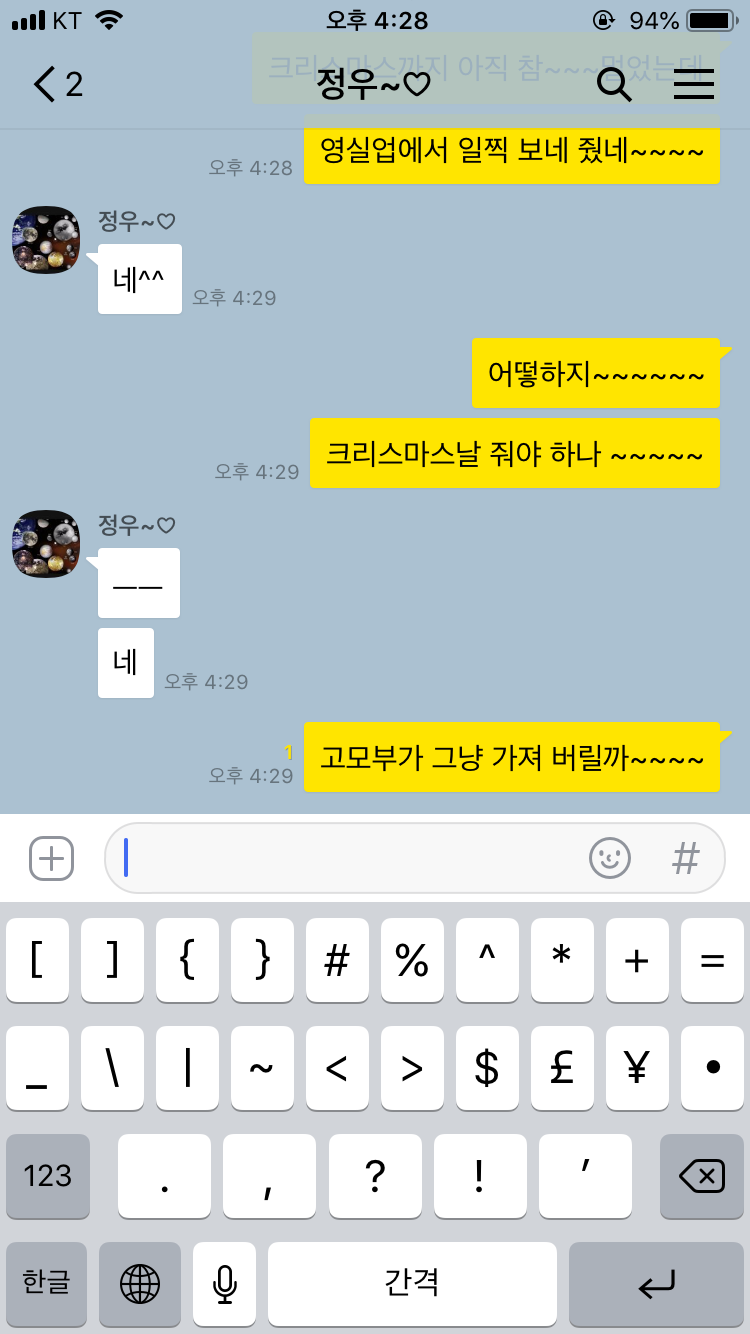
Task: Start voice dictation with microphone key
Action: 225,1283
